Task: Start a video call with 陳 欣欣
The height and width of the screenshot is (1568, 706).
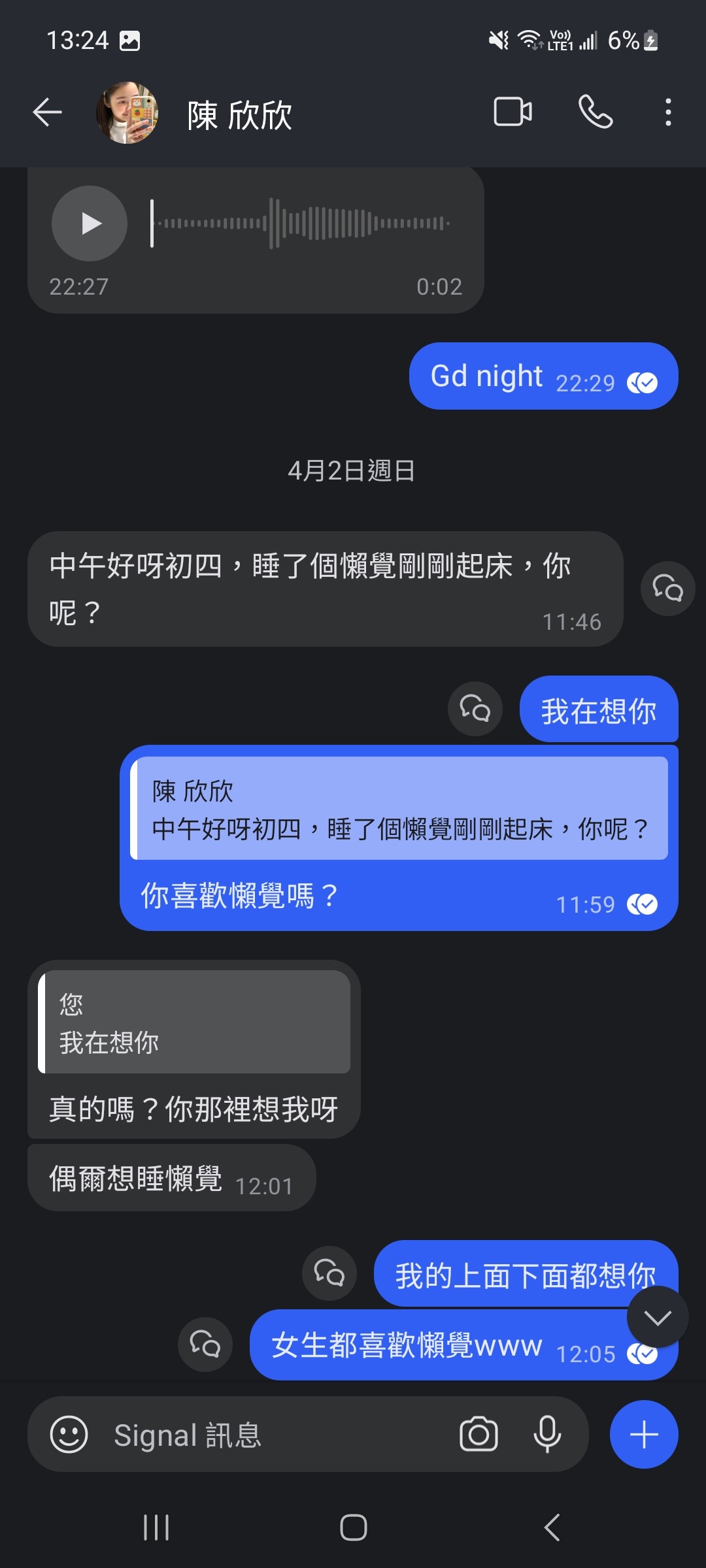Action: click(x=513, y=112)
